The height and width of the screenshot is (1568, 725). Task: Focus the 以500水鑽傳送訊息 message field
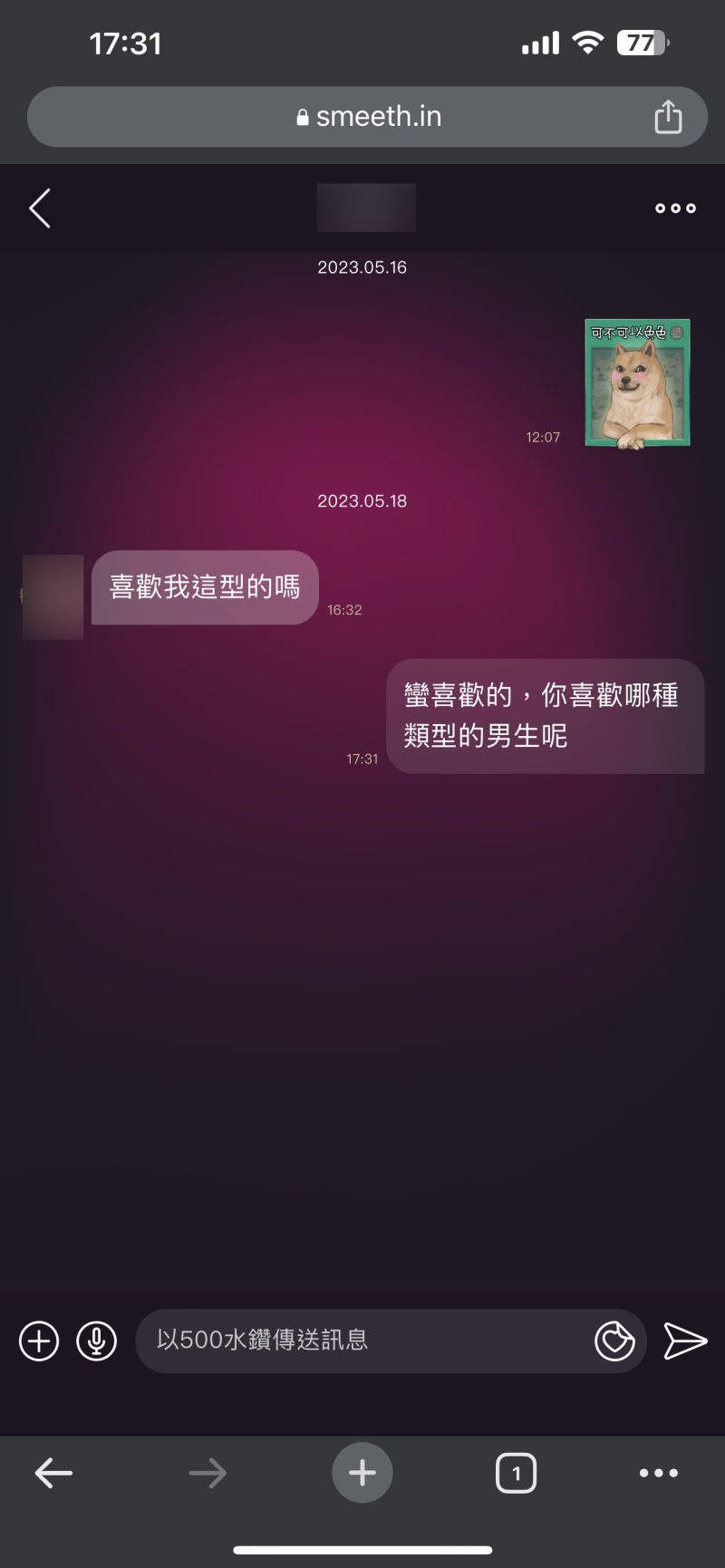pos(362,1341)
